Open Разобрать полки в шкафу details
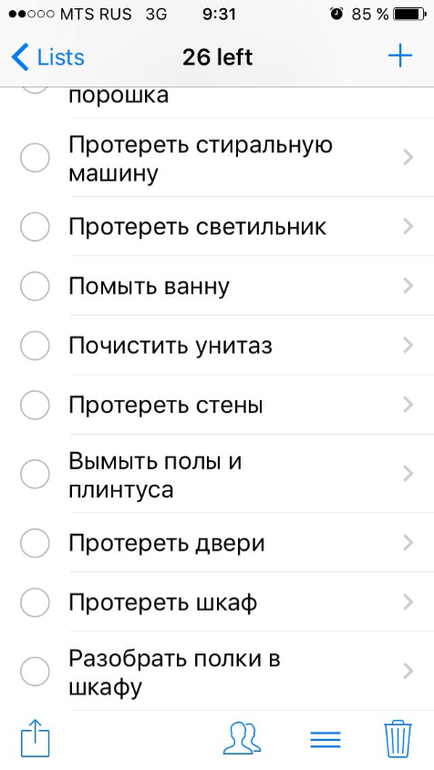434x770 pixels. [x=408, y=671]
